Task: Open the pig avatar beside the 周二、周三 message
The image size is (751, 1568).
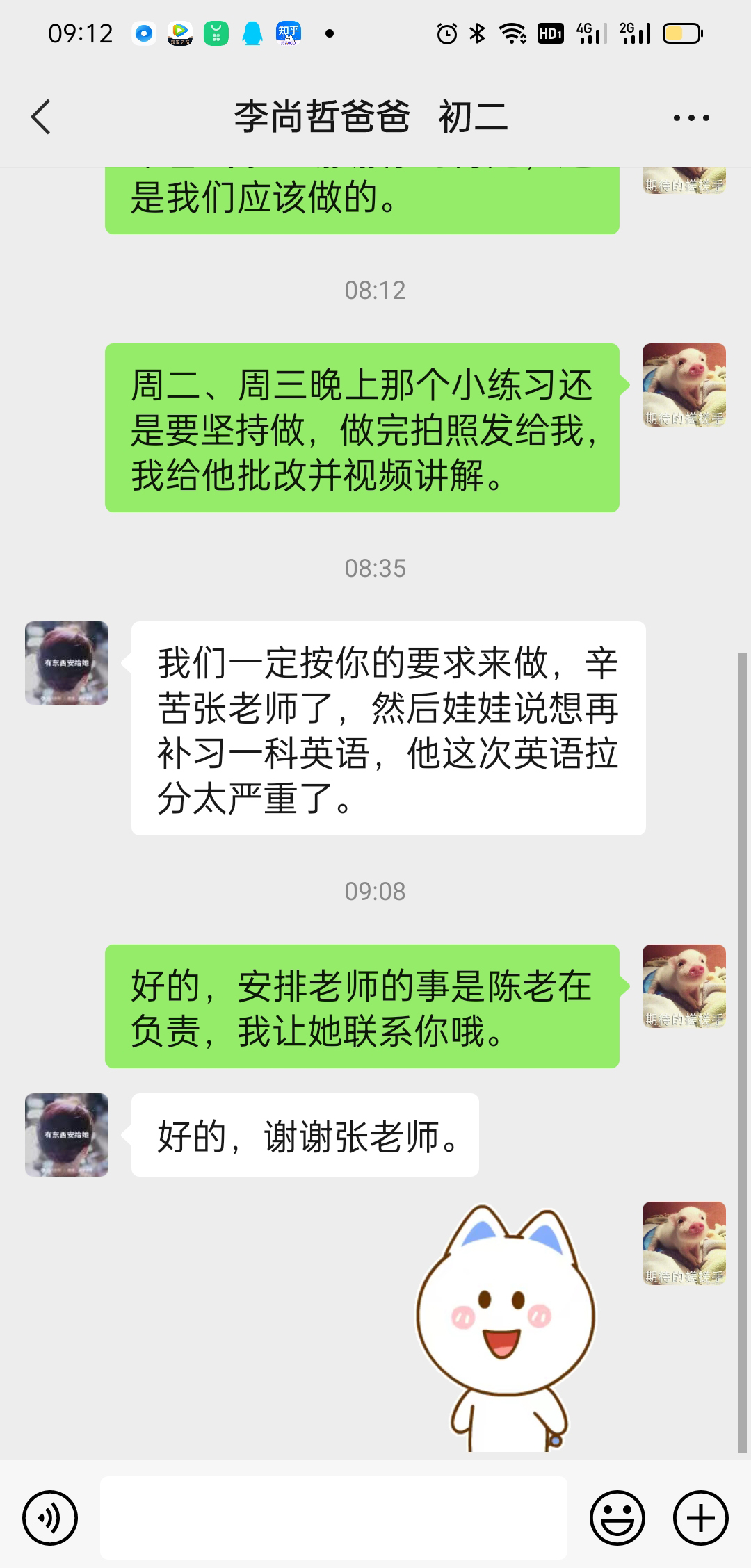Action: pyautogui.click(x=684, y=385)
